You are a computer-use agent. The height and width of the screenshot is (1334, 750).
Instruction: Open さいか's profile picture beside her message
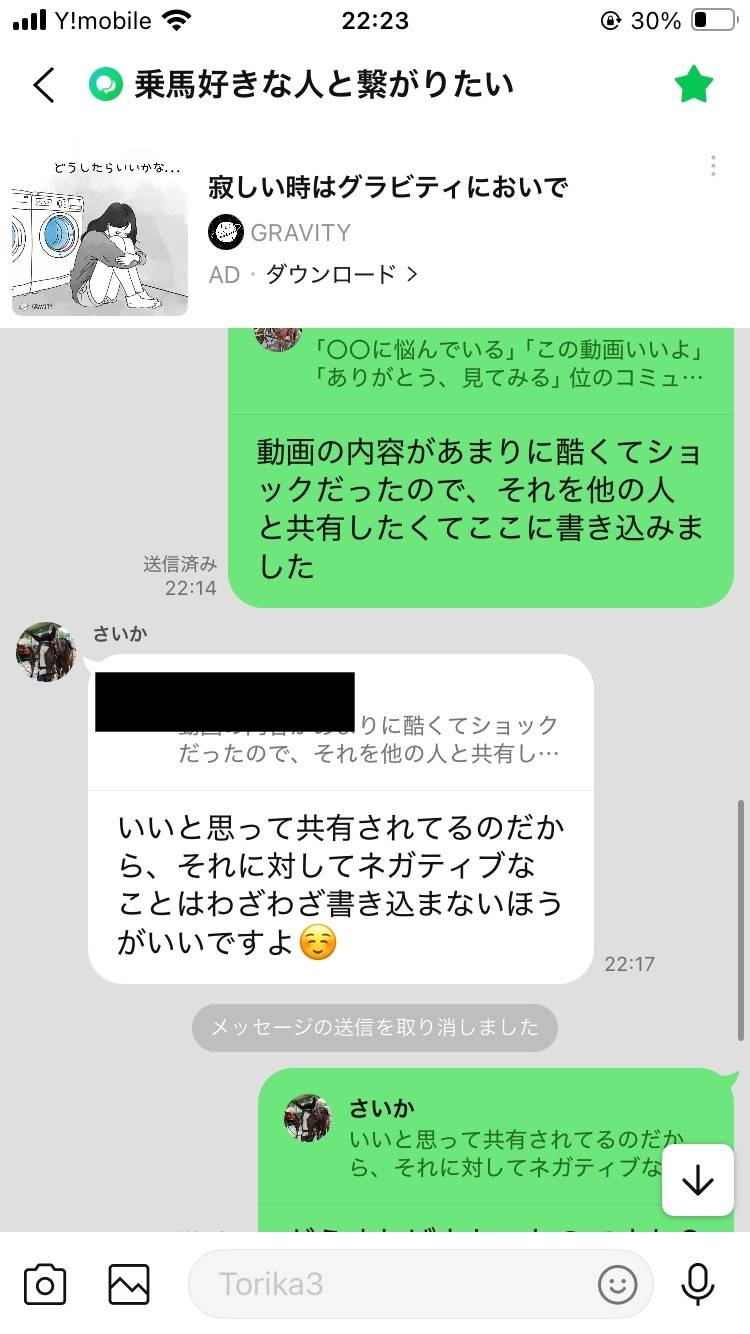point(46,652)
